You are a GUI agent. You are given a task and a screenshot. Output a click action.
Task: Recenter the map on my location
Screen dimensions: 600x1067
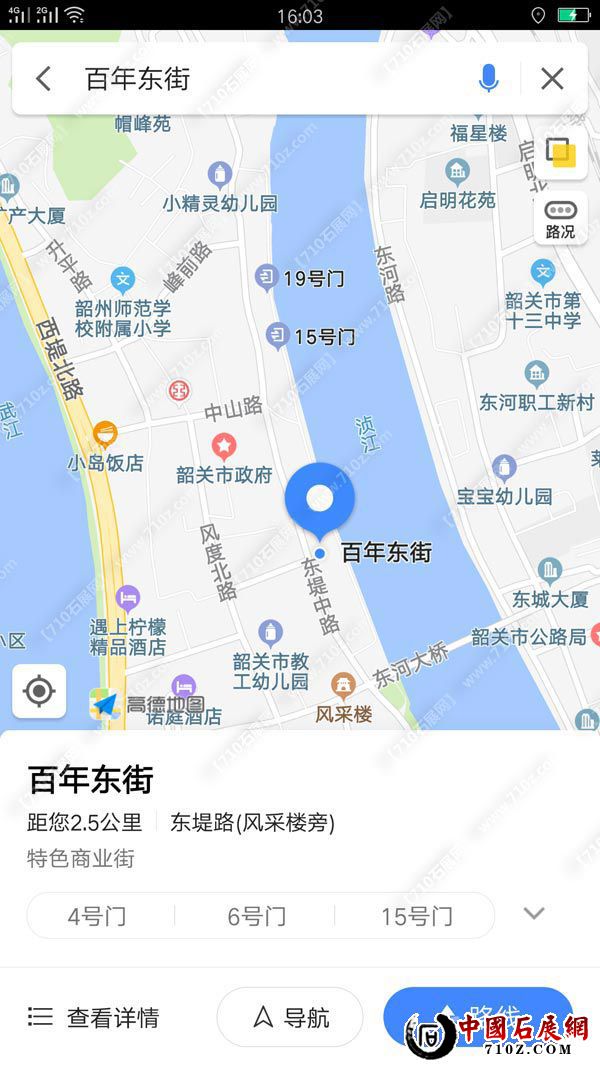click(39, 691)
